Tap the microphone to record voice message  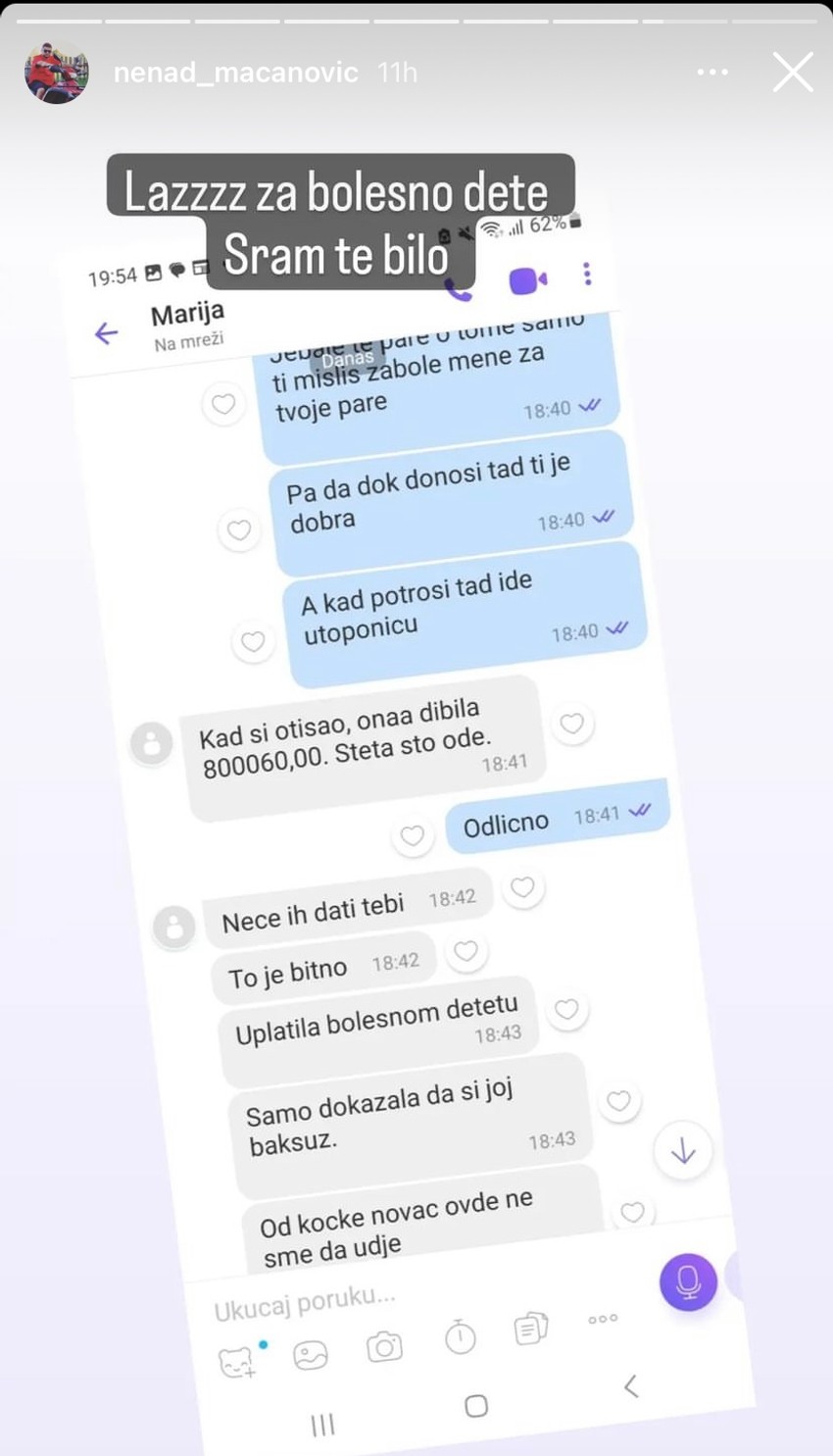[687, 1281]
